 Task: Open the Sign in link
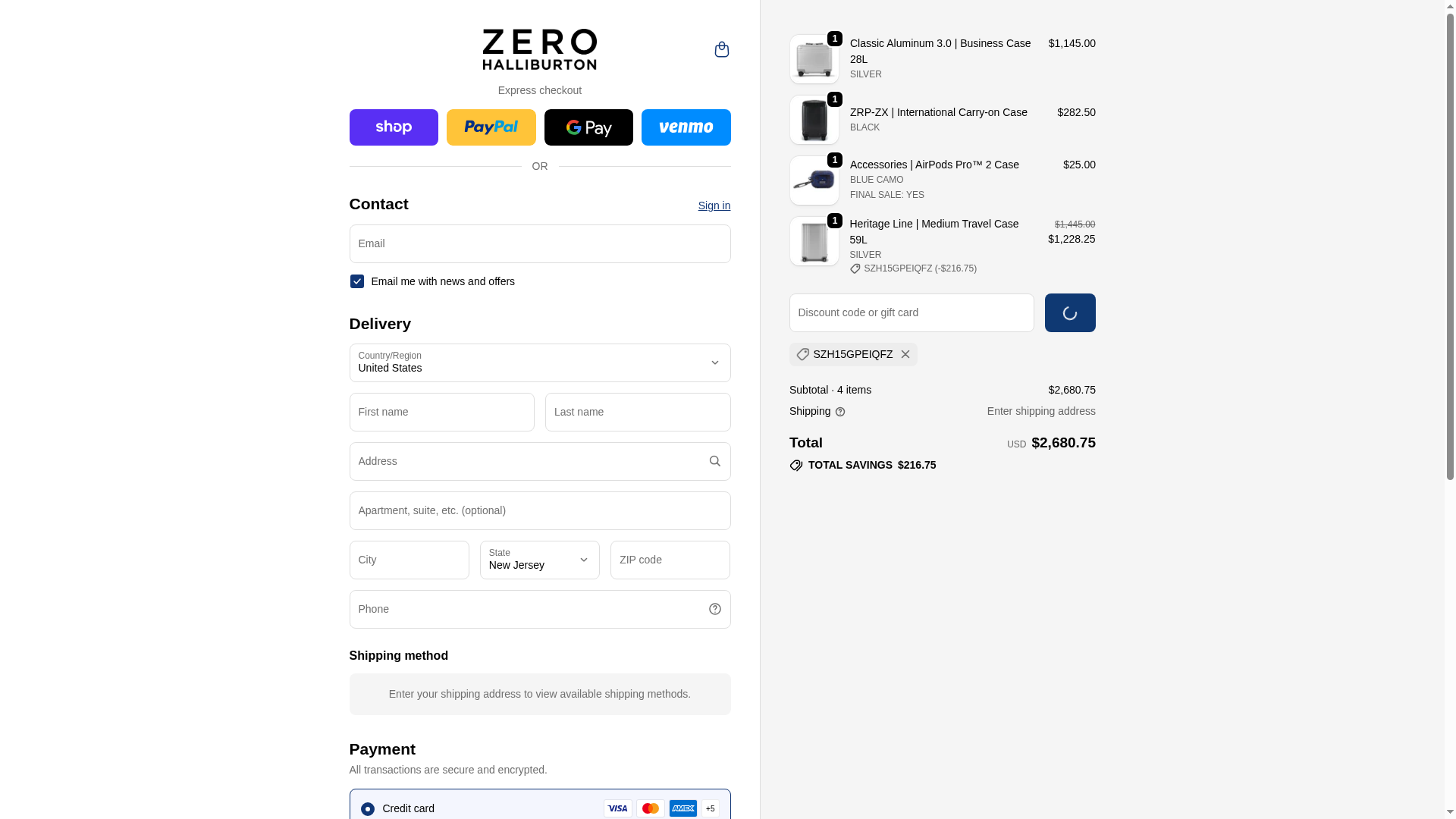coord(714,206)
